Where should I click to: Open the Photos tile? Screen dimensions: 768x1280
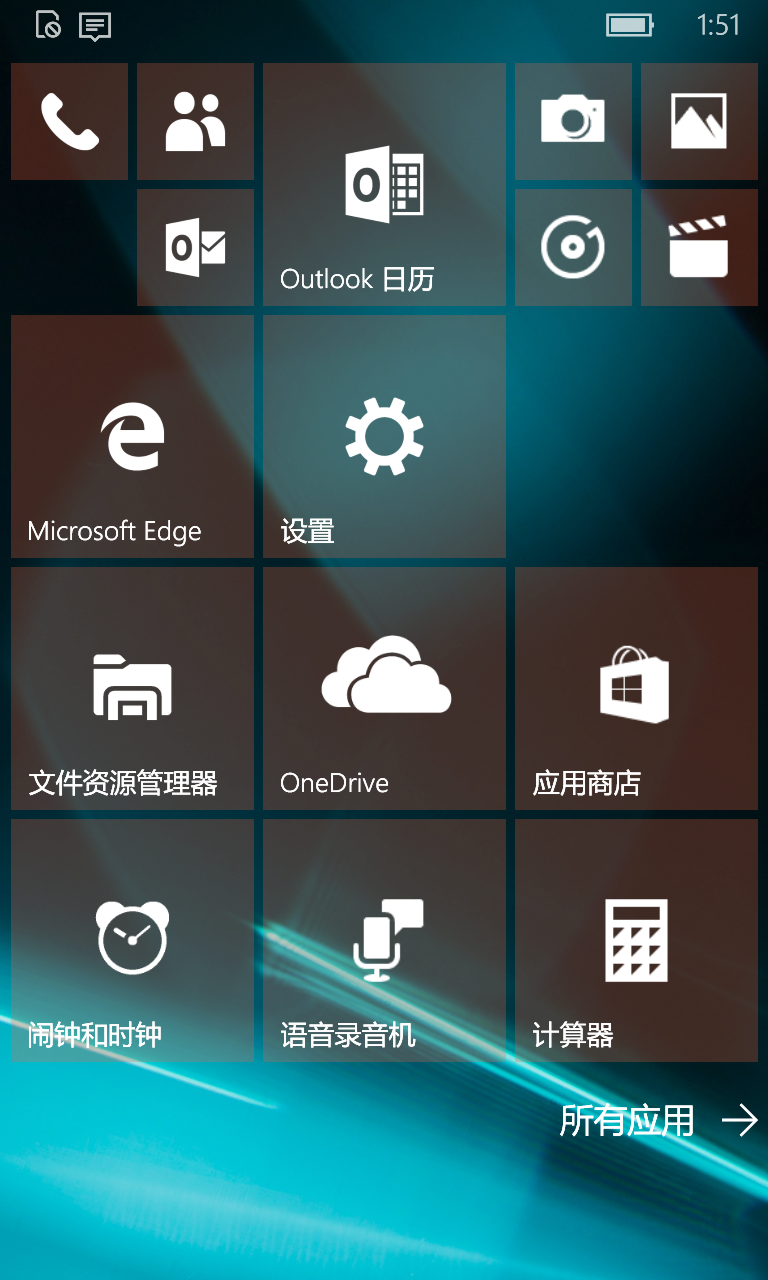(699, 121)
